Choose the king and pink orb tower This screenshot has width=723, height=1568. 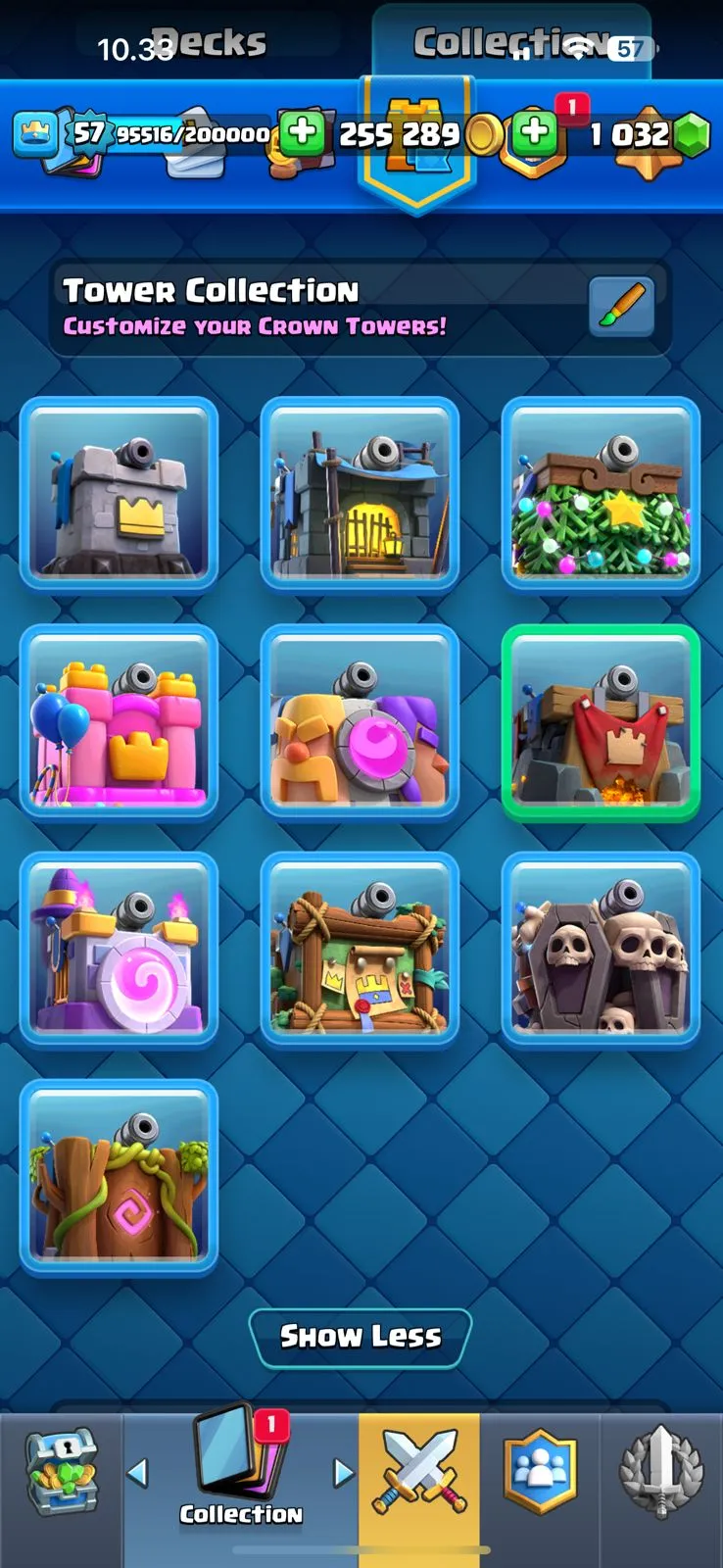coord(360,720)
